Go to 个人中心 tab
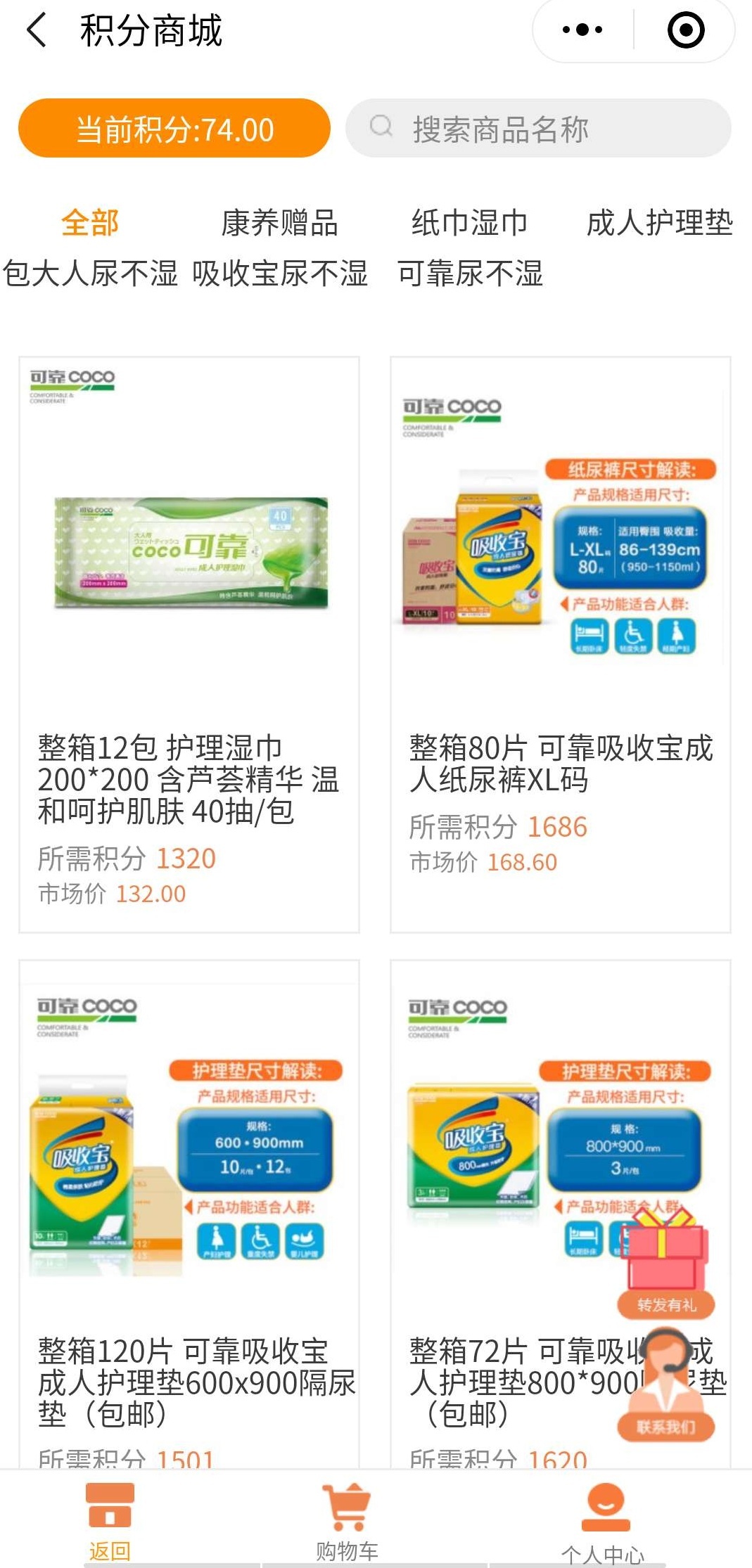 point(604,1522)
